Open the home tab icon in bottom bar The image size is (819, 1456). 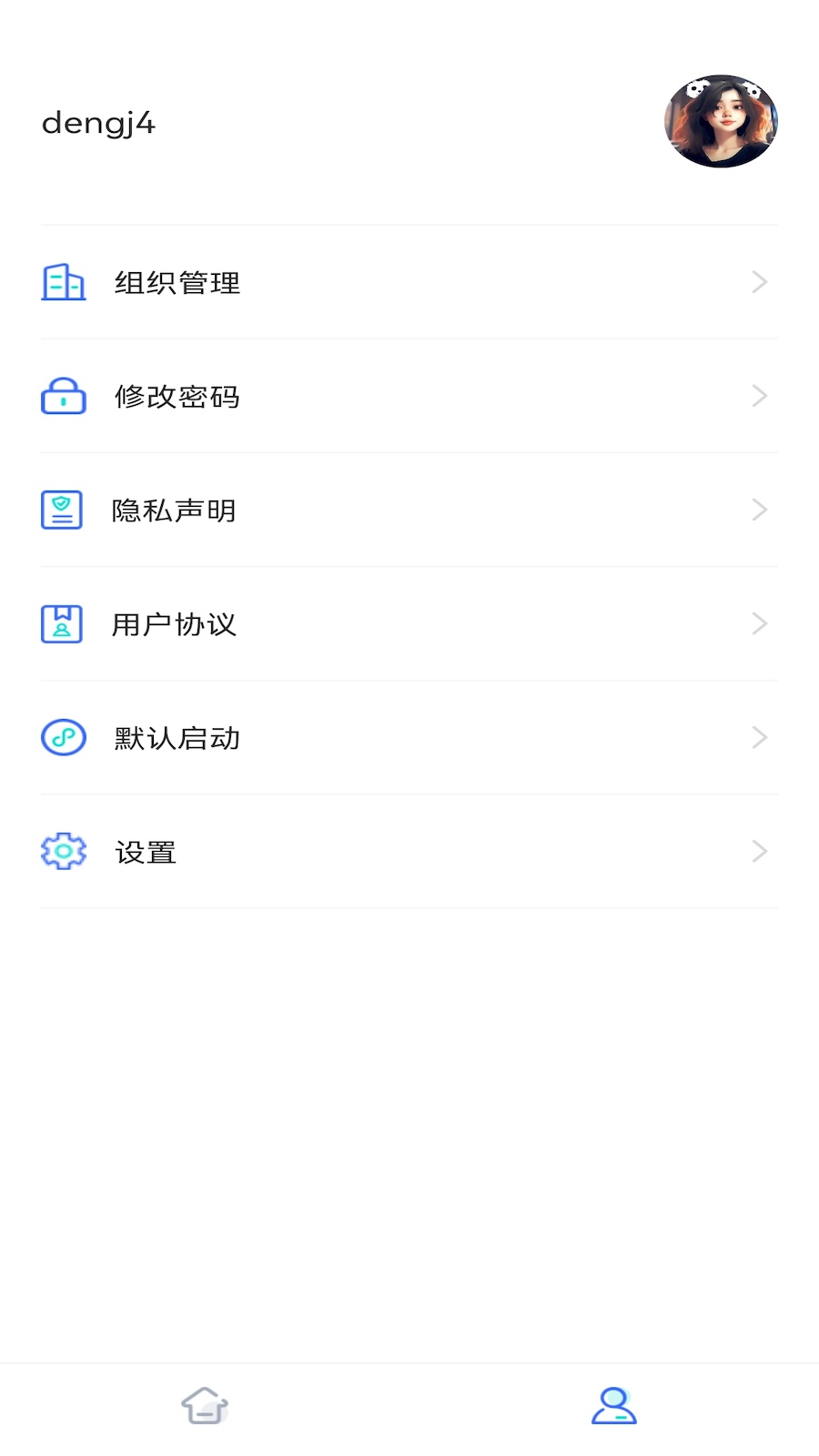[205, 1405]
